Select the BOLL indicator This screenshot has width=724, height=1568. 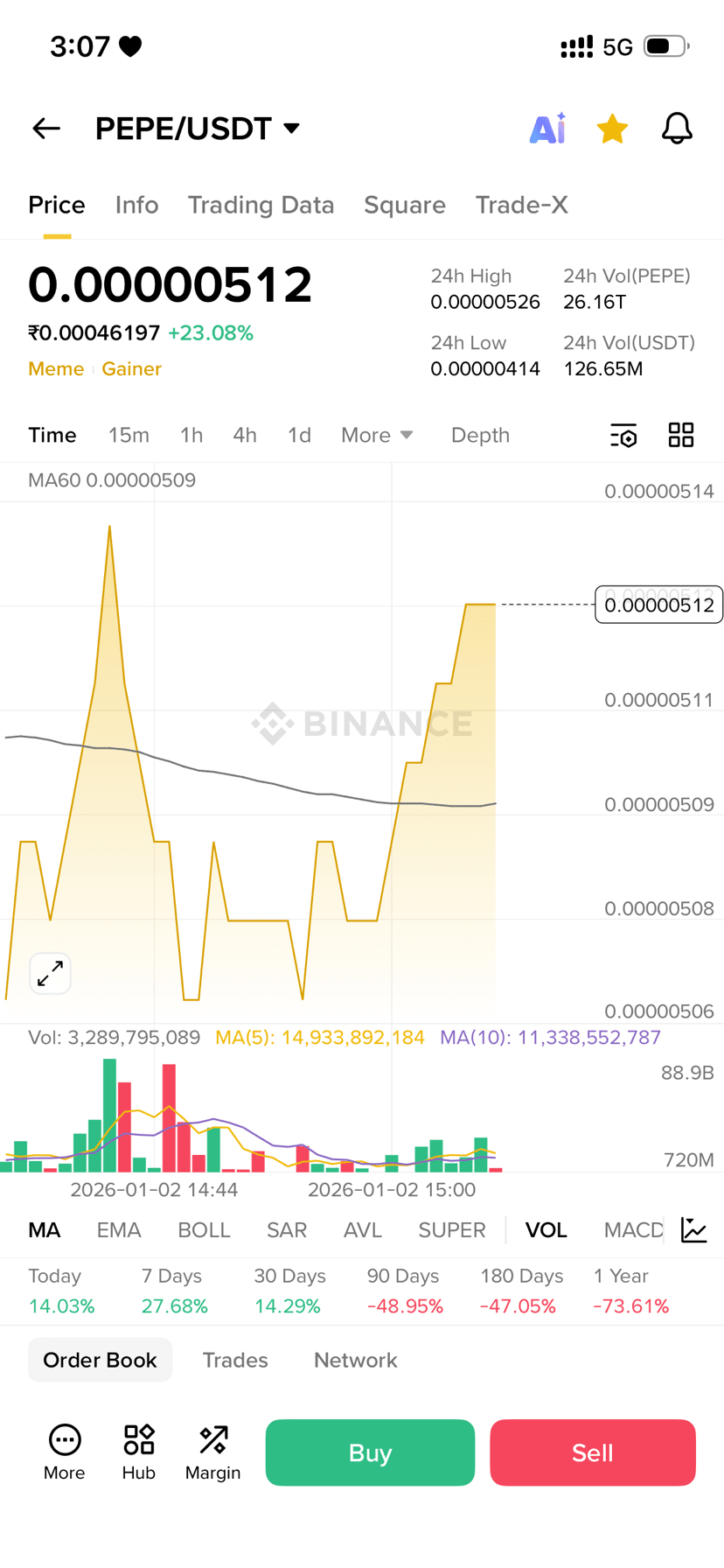[x=204, y=1230]
